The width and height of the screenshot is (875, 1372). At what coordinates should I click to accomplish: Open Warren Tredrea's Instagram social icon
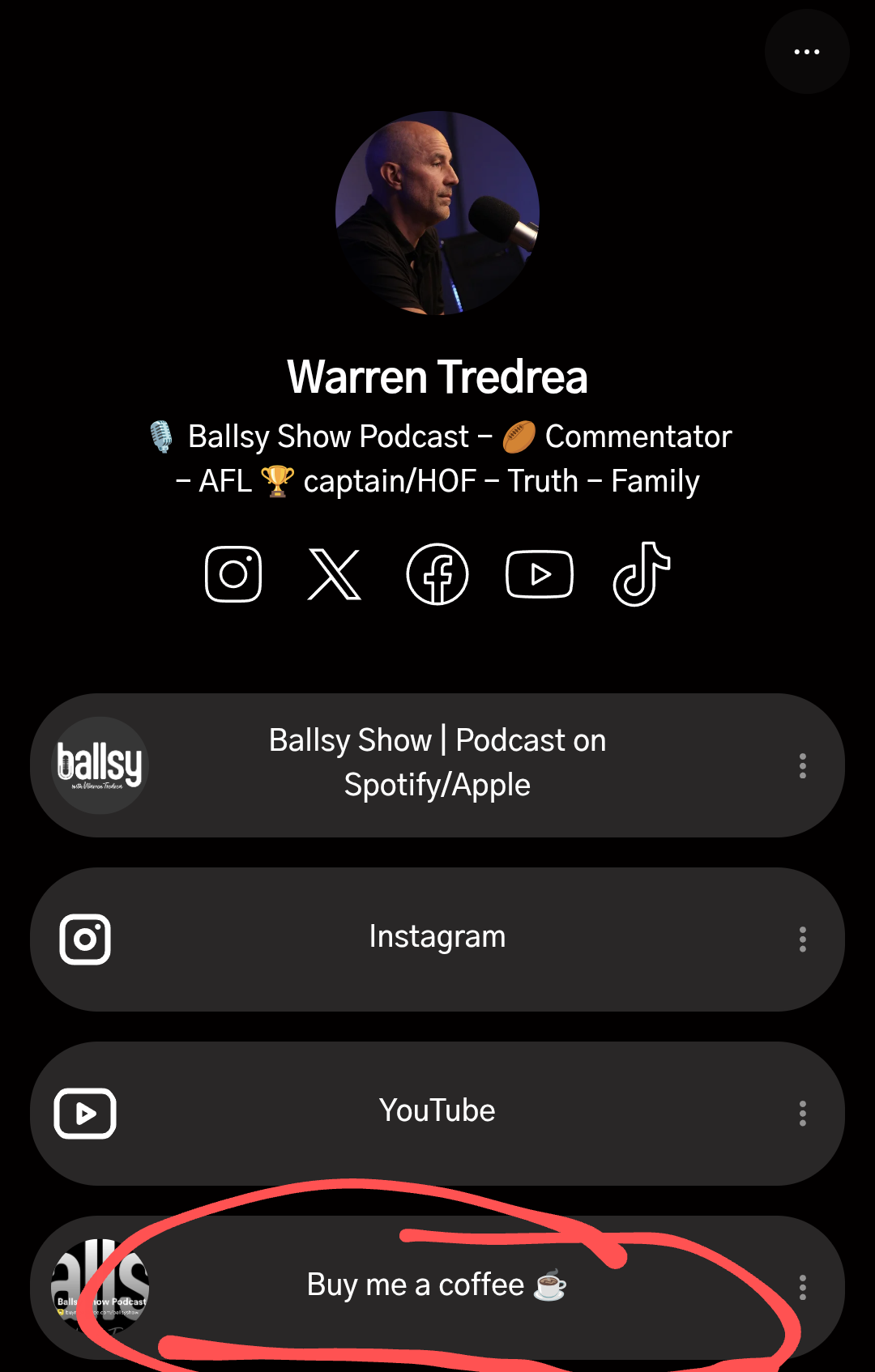pyautogui.click(x=233, y=574)
